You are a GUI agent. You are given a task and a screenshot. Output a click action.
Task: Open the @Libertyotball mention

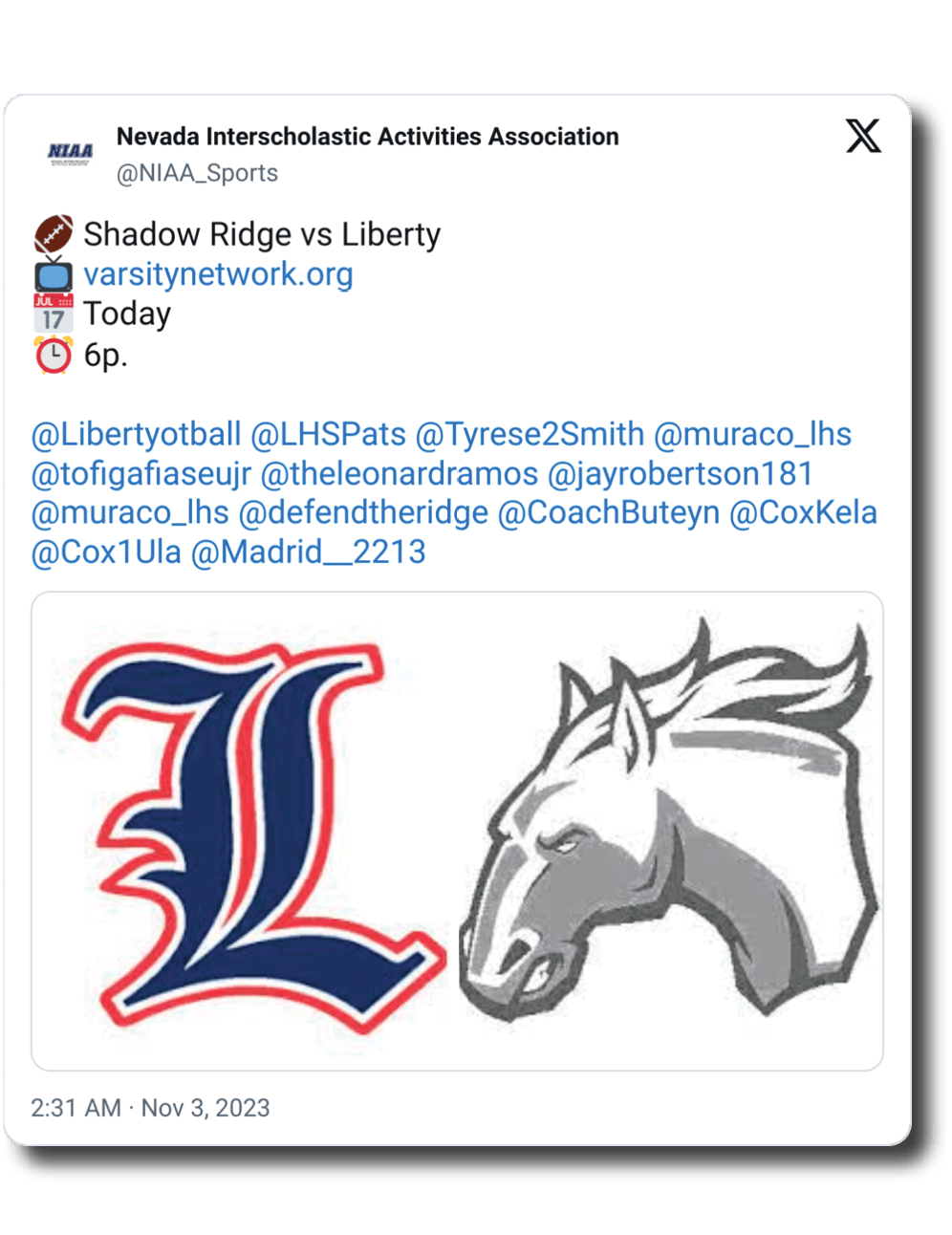(x=136, y=434)
